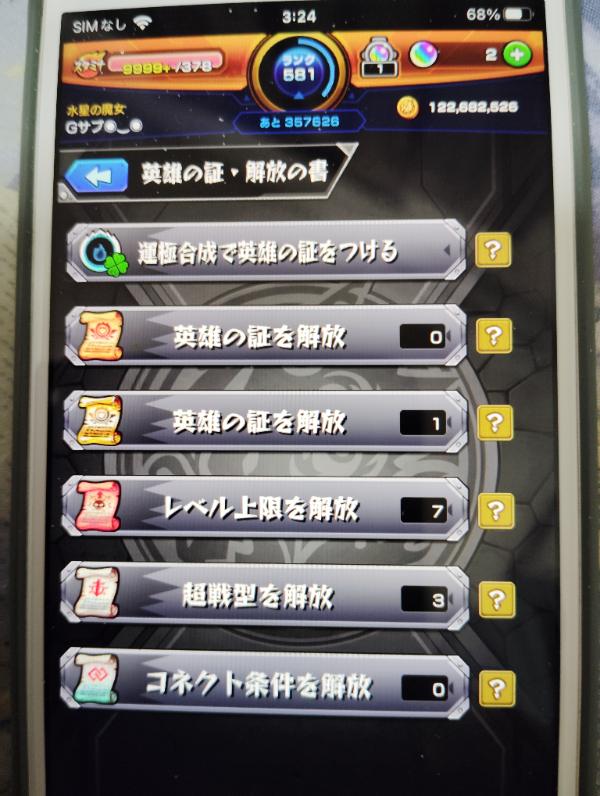Viewport: 600px width, 796px height.
Task: Choose 超戦型を解放
Action: click(266, 598)
